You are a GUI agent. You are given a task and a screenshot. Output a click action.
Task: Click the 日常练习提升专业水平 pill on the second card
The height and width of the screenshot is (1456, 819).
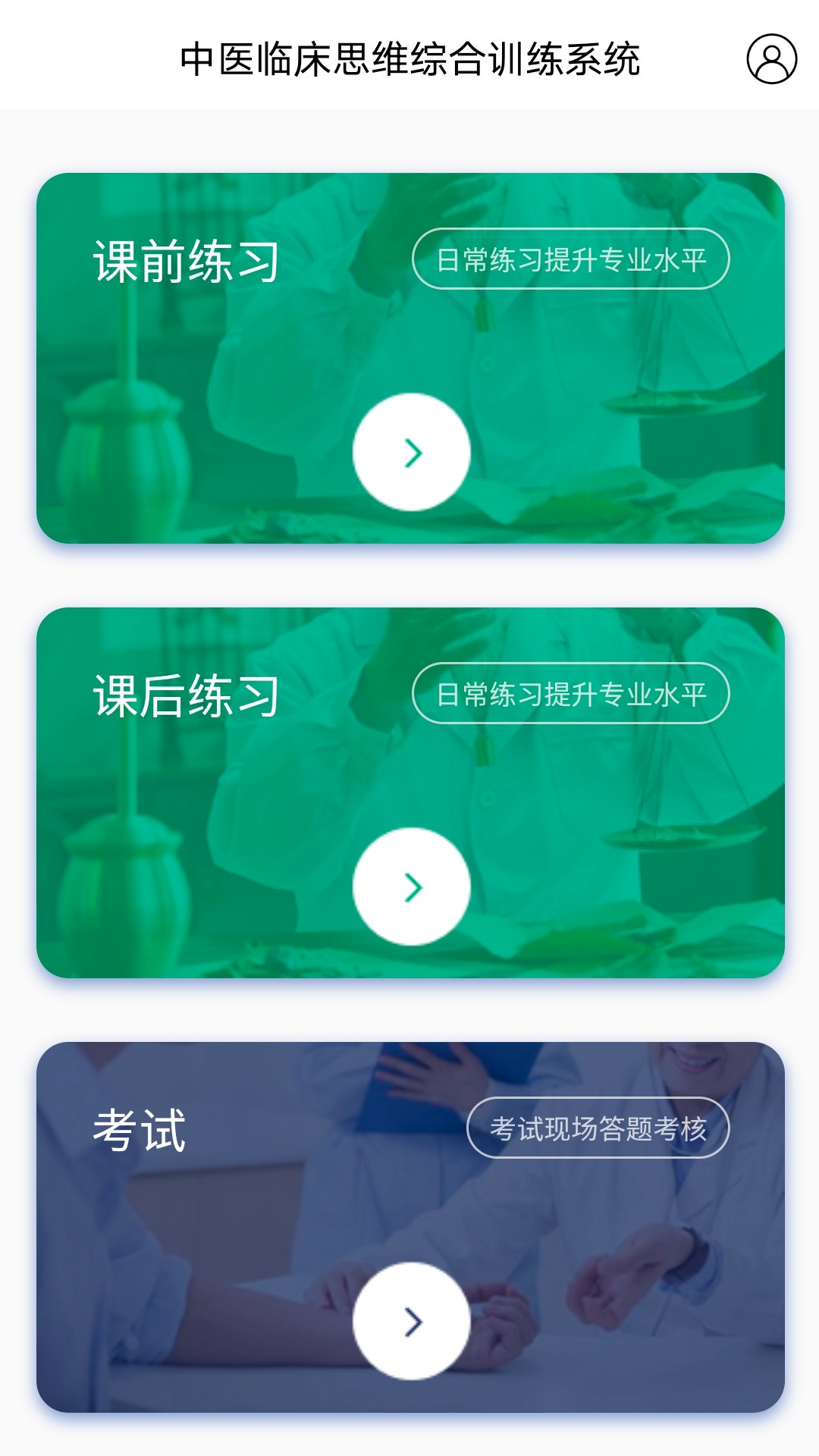573,692
